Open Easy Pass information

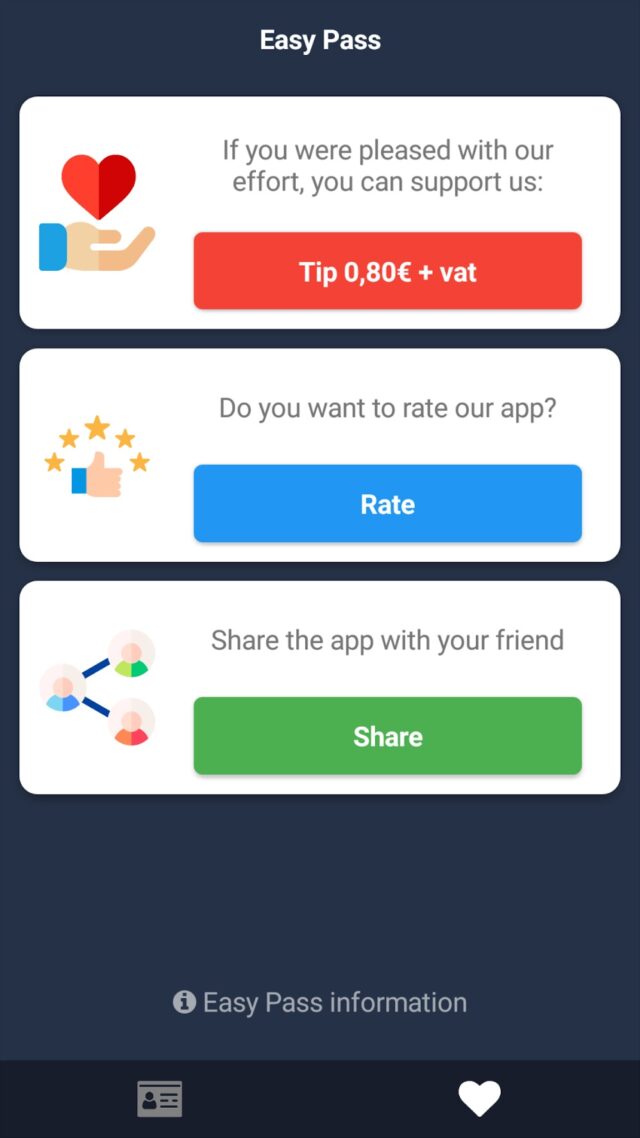click(x=320, y=1002)
